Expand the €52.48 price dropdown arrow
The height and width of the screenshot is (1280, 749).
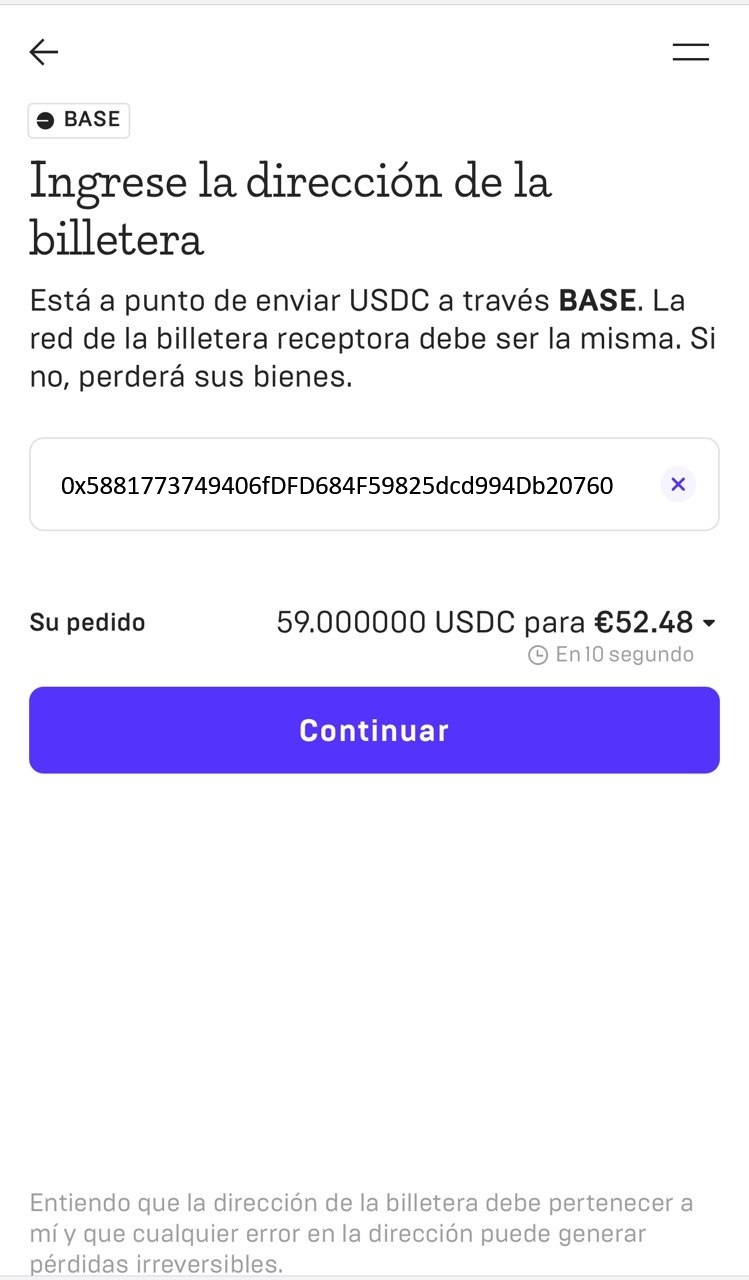coord(708,621)
